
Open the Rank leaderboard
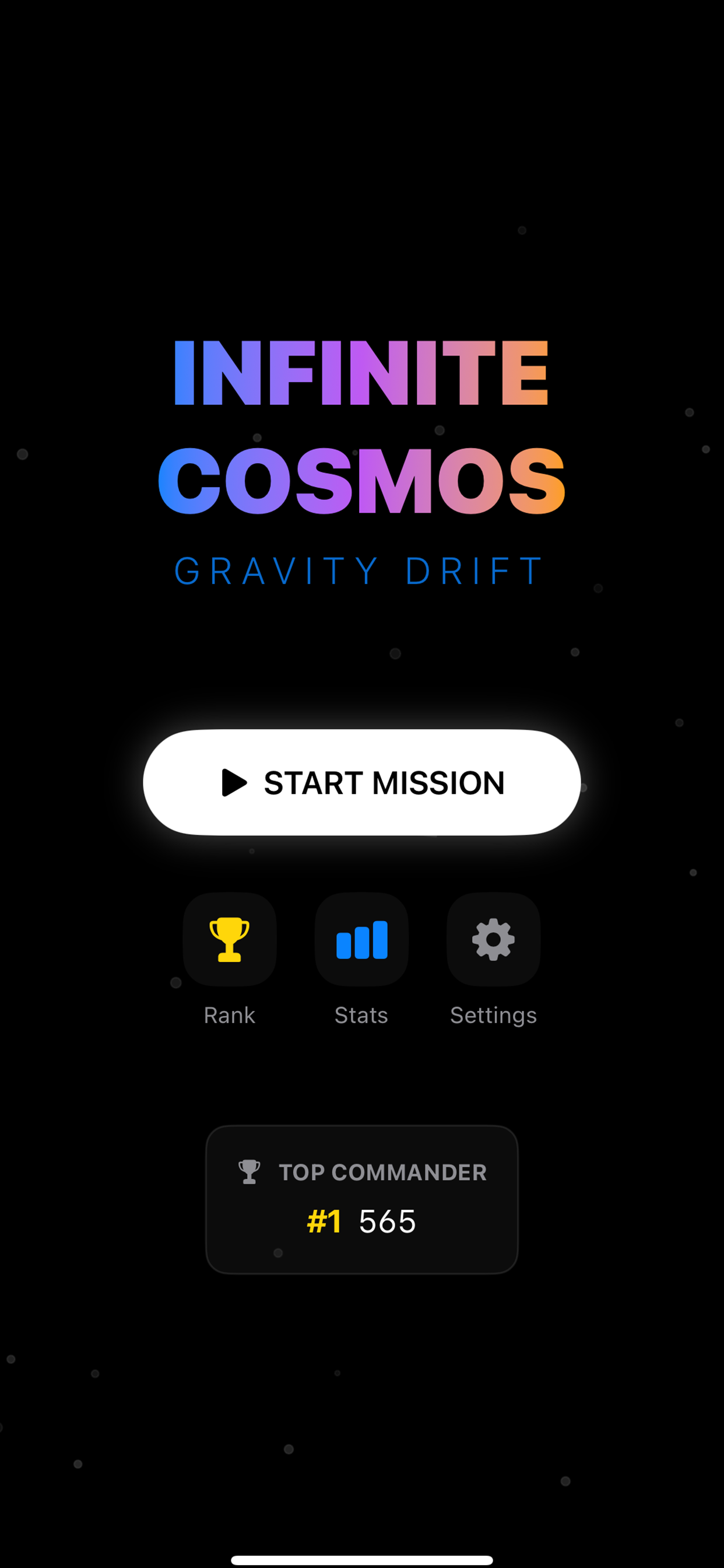229,939
